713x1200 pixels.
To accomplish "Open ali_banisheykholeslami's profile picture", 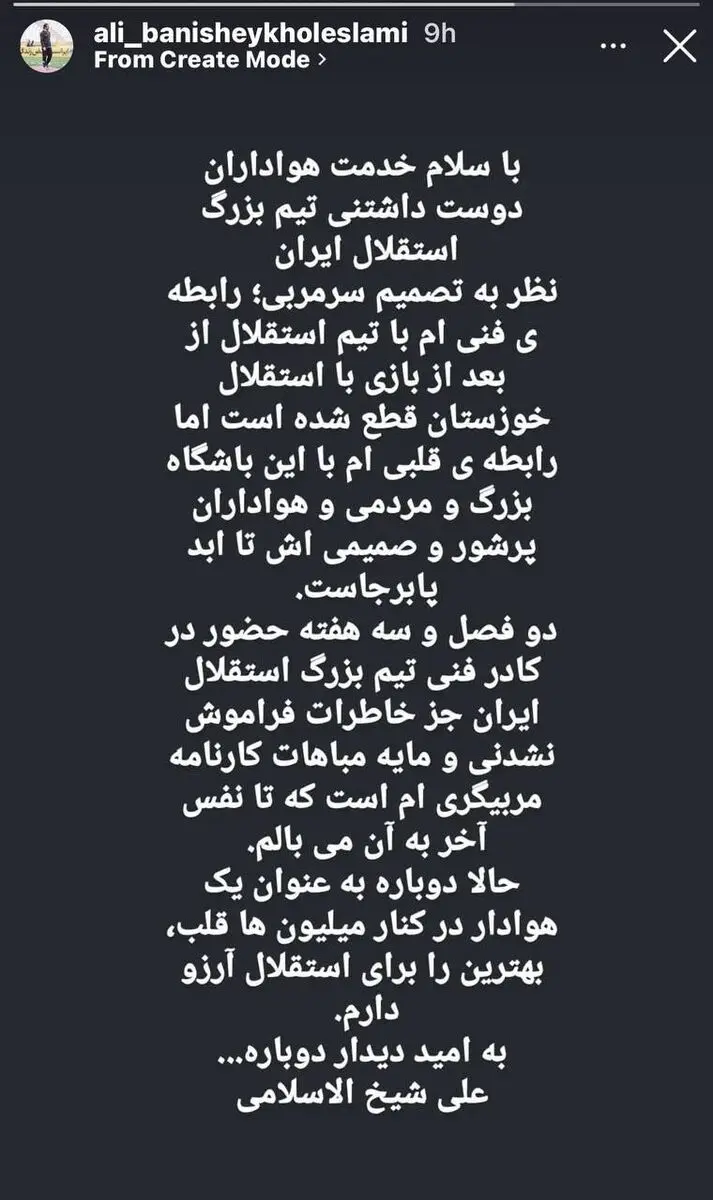I will click(x=46, y=46).
